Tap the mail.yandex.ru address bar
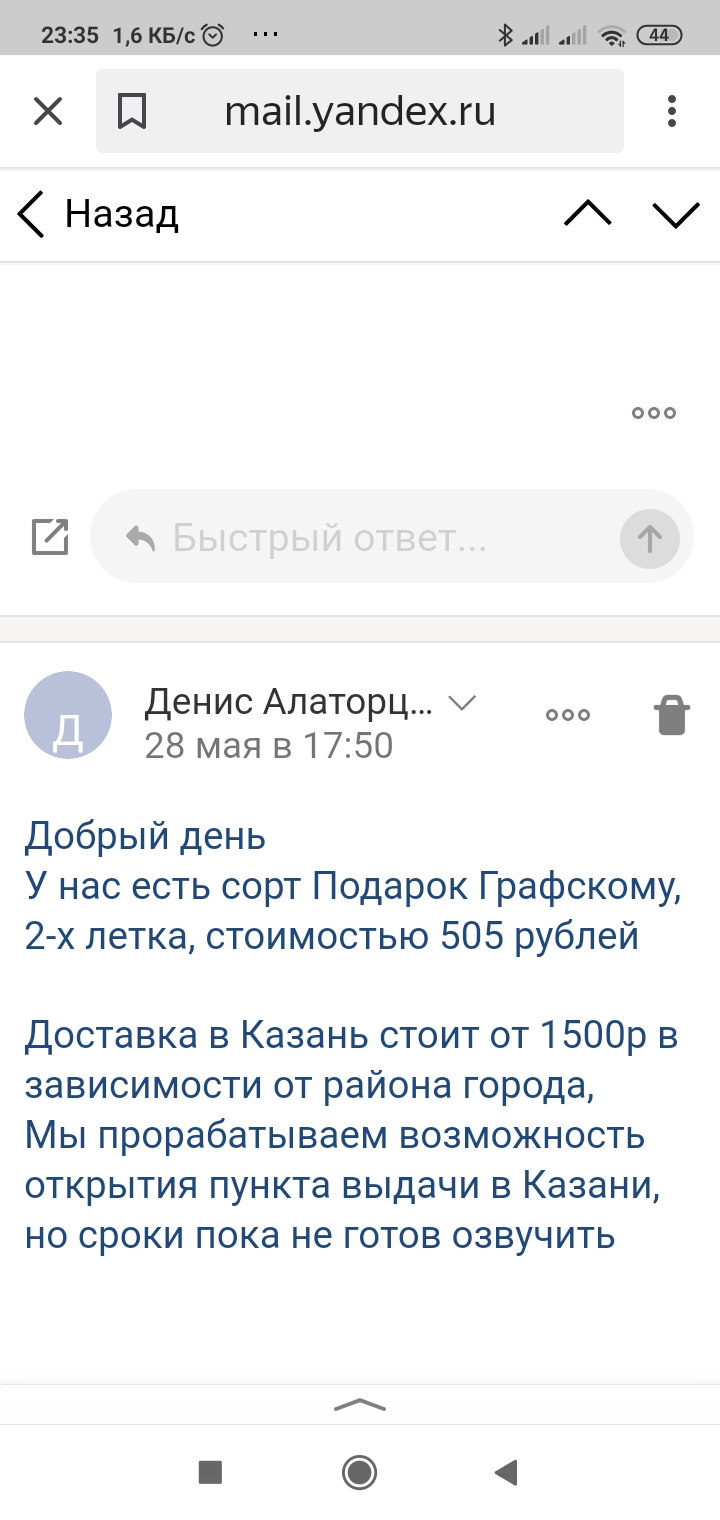This screenshot has width=720, height=1520. [x=360, y=111]
